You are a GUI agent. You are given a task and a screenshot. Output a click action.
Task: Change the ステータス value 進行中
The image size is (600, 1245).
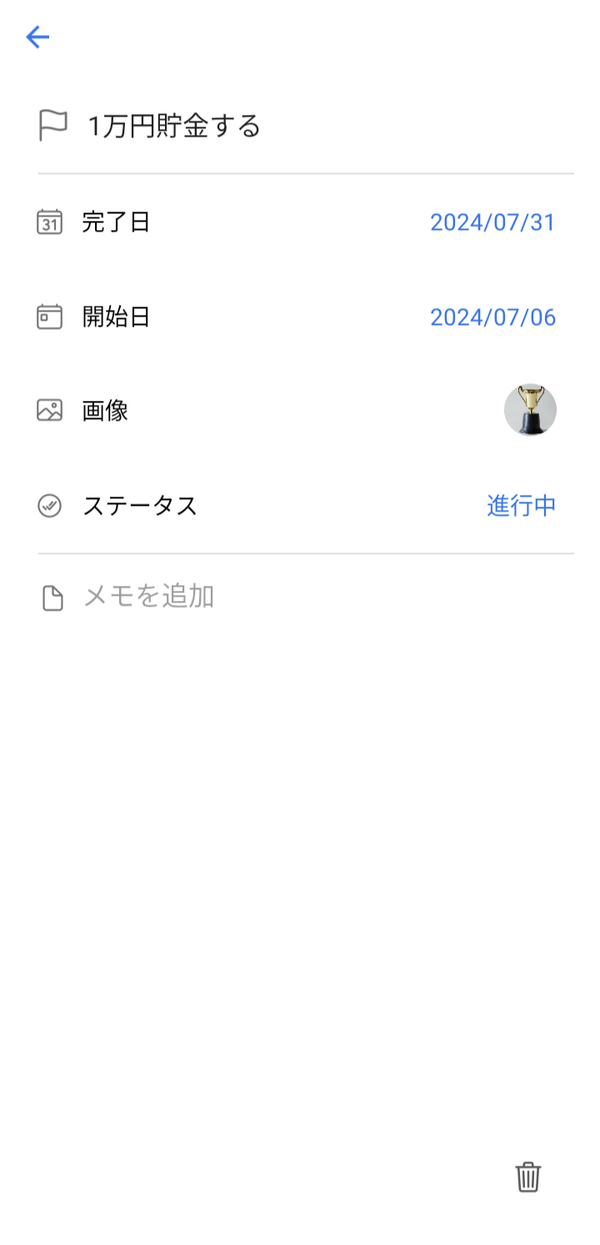521,506
